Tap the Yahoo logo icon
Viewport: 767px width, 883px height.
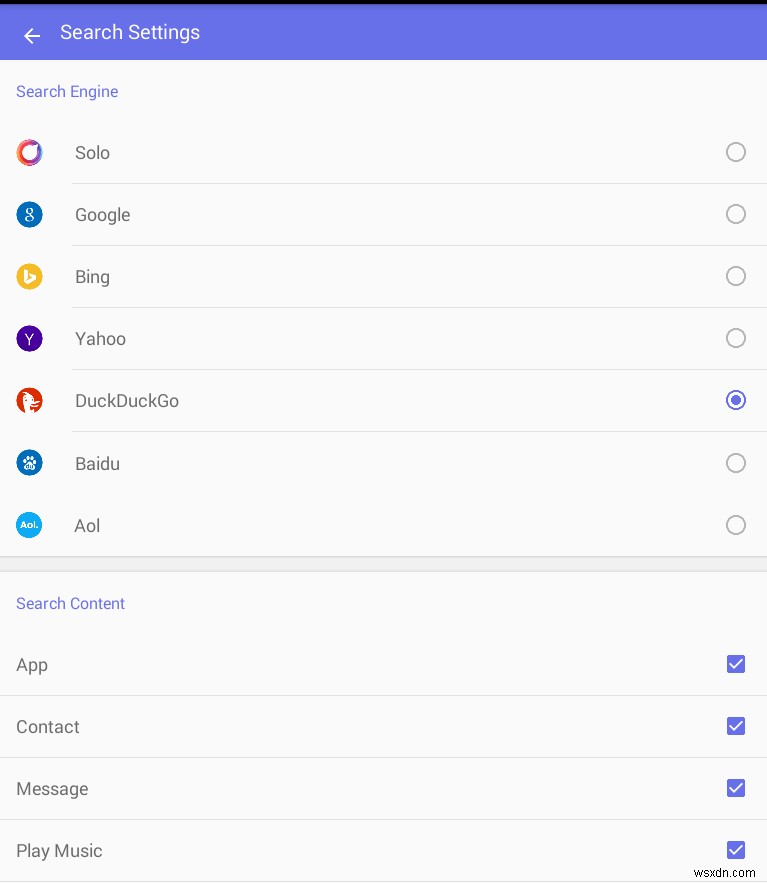pos(29,338)
